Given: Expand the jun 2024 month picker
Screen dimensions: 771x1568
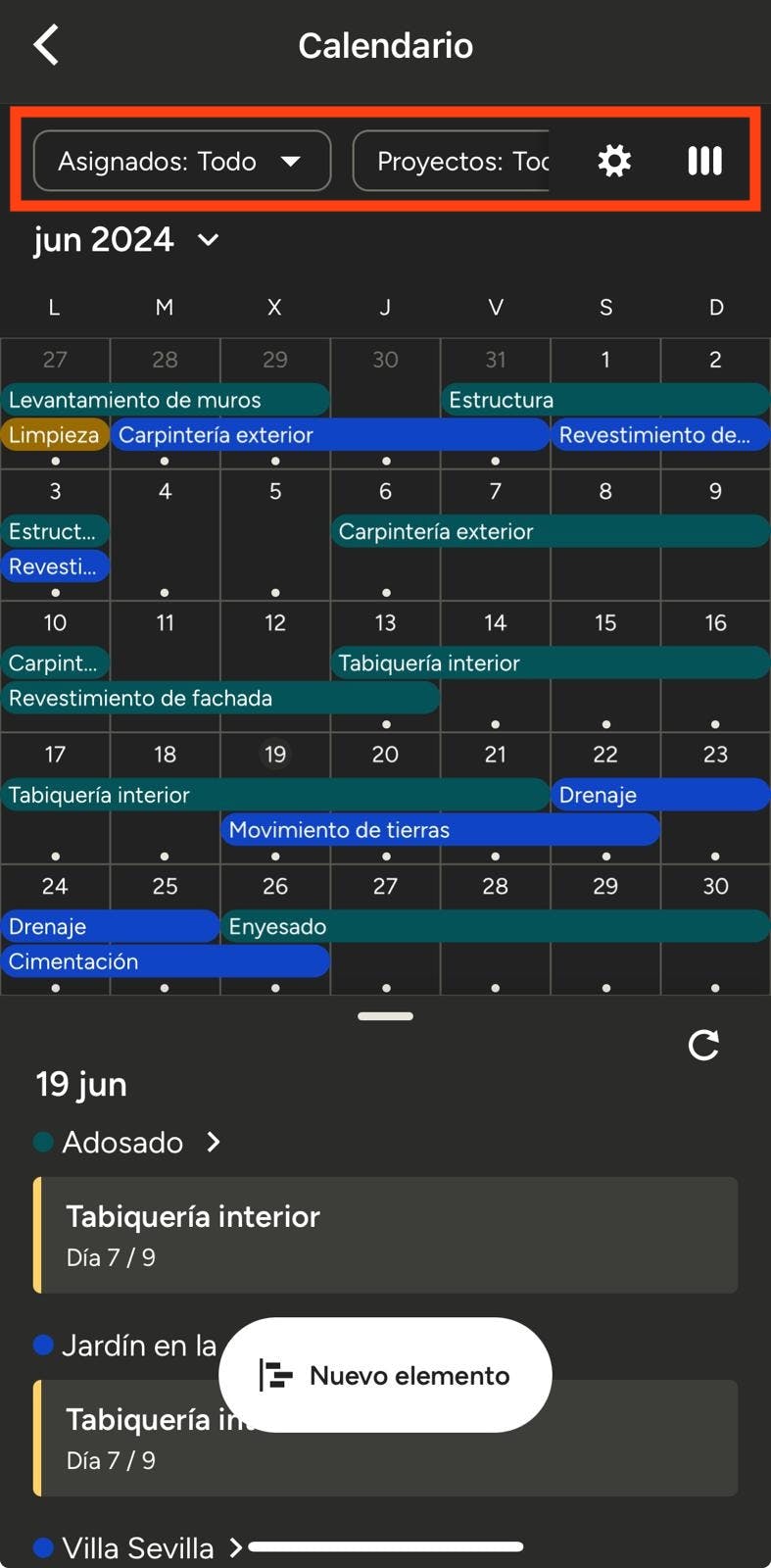Looking at the screenshot, I should [127, 240].
